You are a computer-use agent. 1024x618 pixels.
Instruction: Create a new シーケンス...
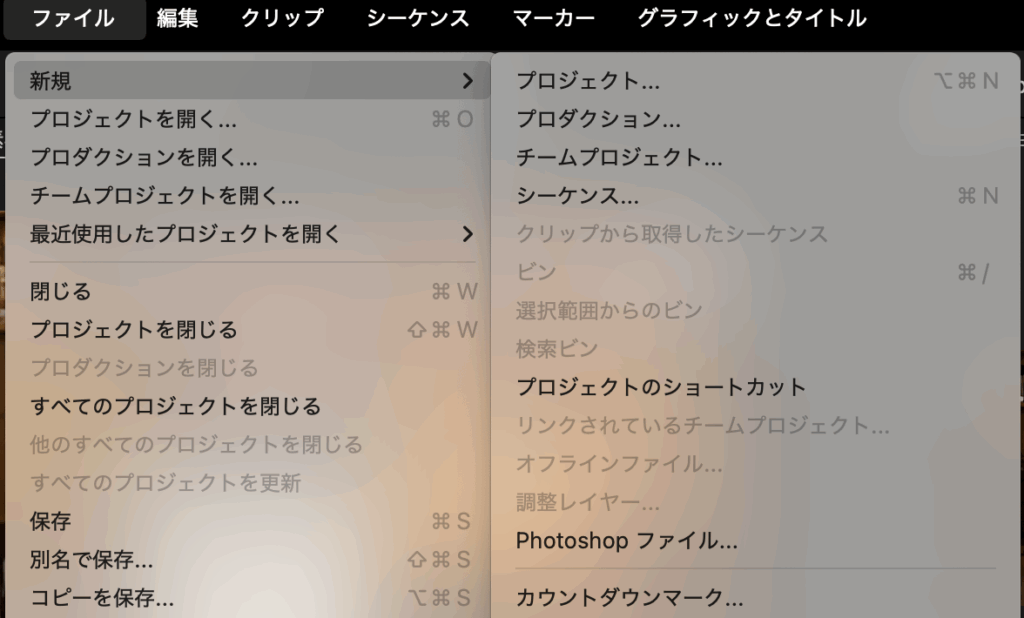577,196
